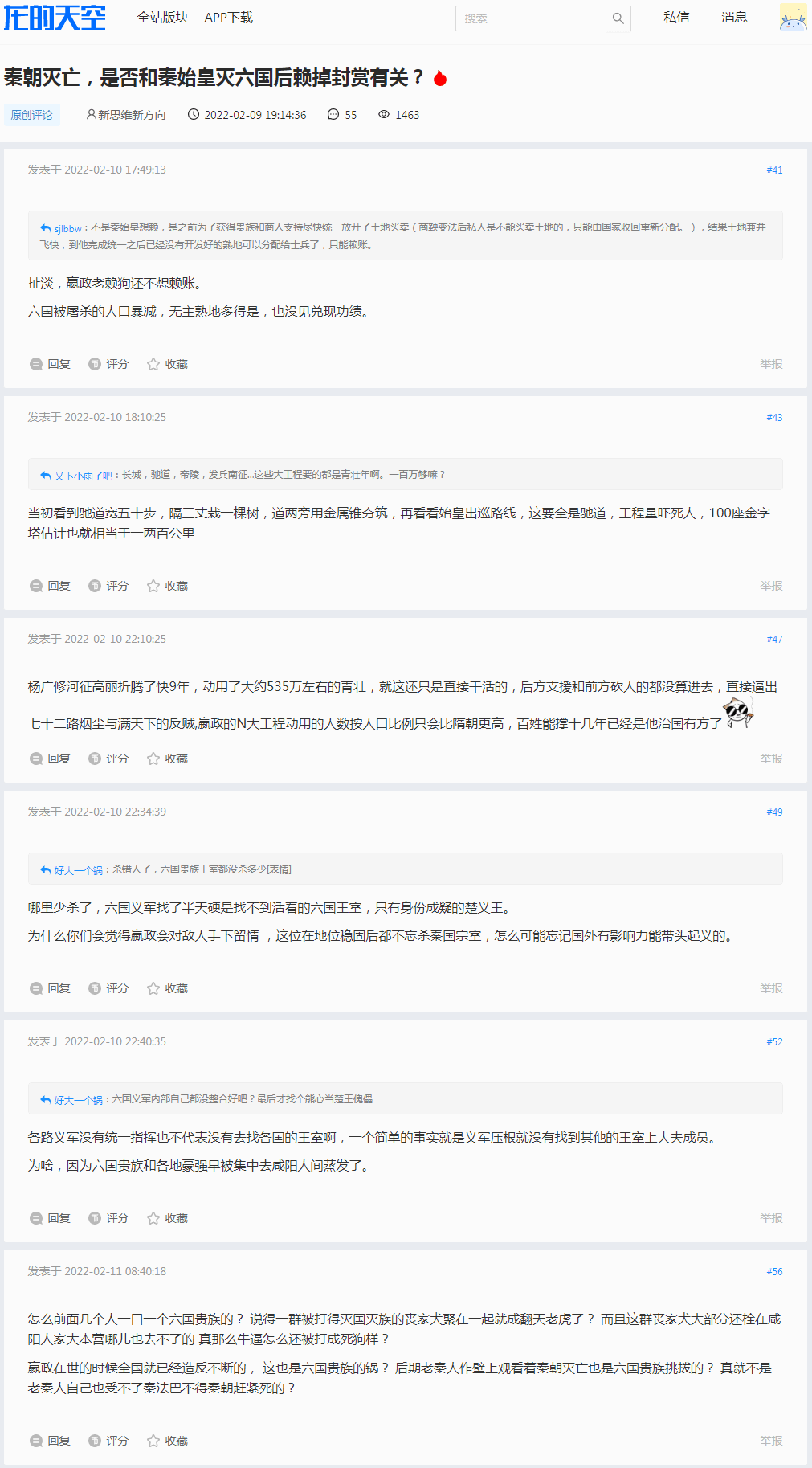
Task: Tap the magnifier search button
Action: (618, 18)
